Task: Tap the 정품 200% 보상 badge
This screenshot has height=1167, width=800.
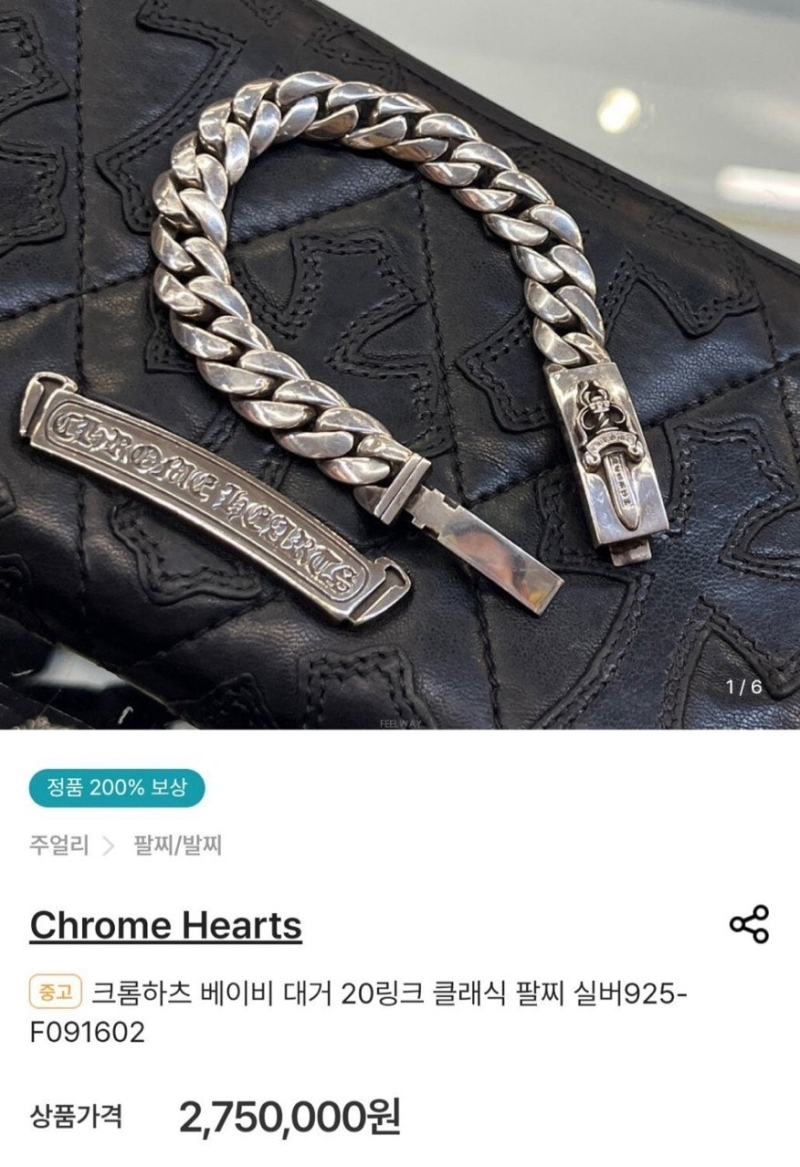Action: (x=117, y=788)
